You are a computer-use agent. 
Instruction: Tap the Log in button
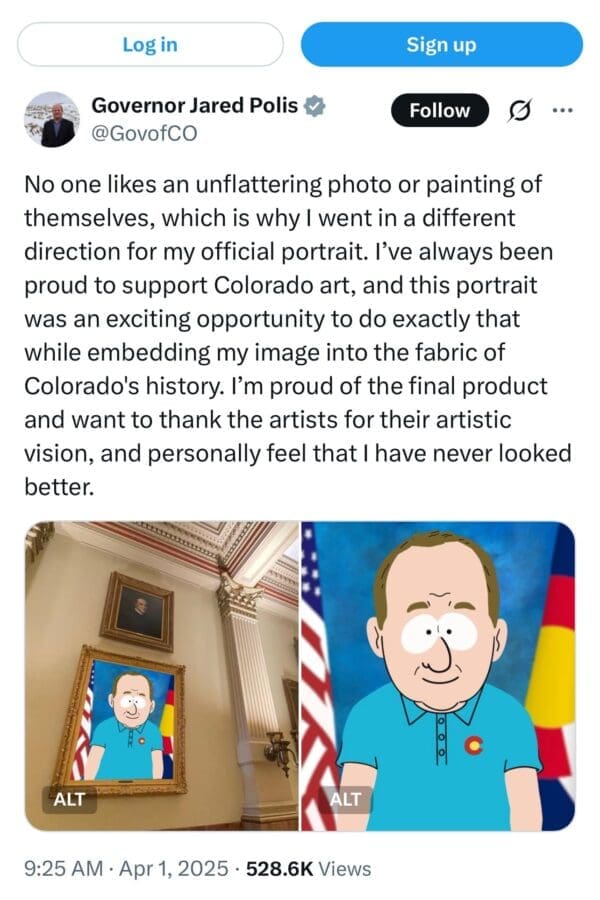[x=150, y=44]
